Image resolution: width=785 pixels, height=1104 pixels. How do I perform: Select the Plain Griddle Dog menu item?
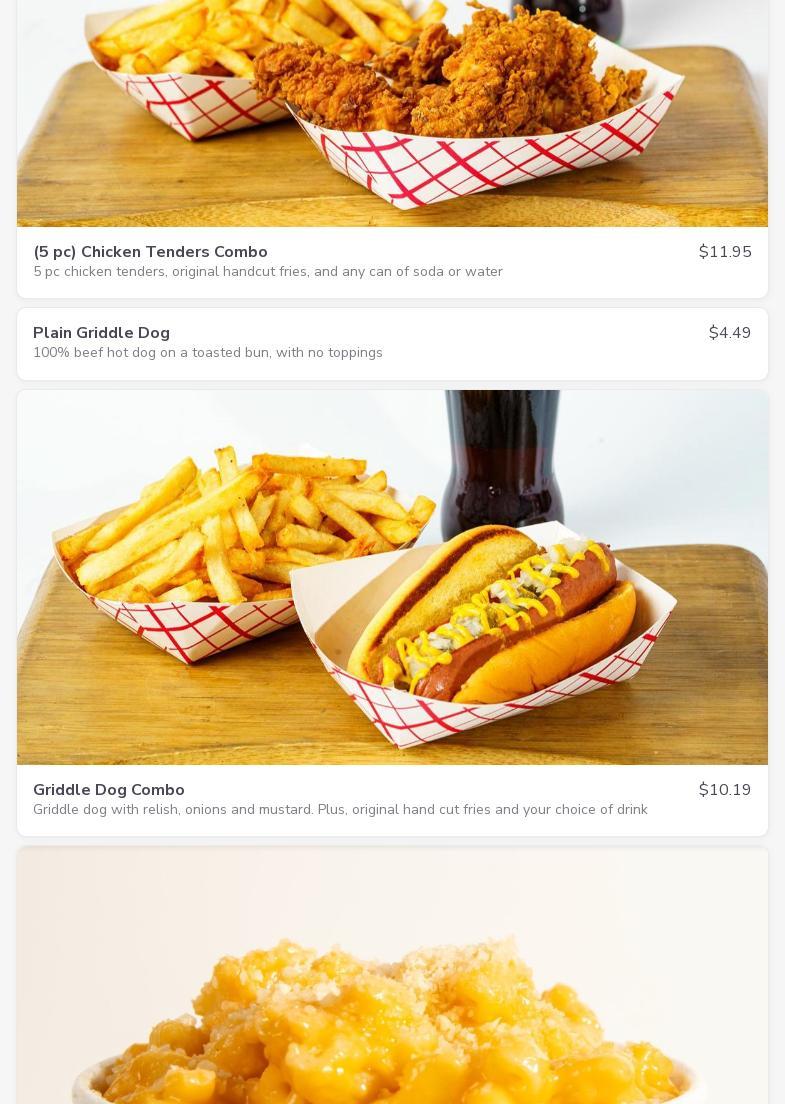point(101,333)
